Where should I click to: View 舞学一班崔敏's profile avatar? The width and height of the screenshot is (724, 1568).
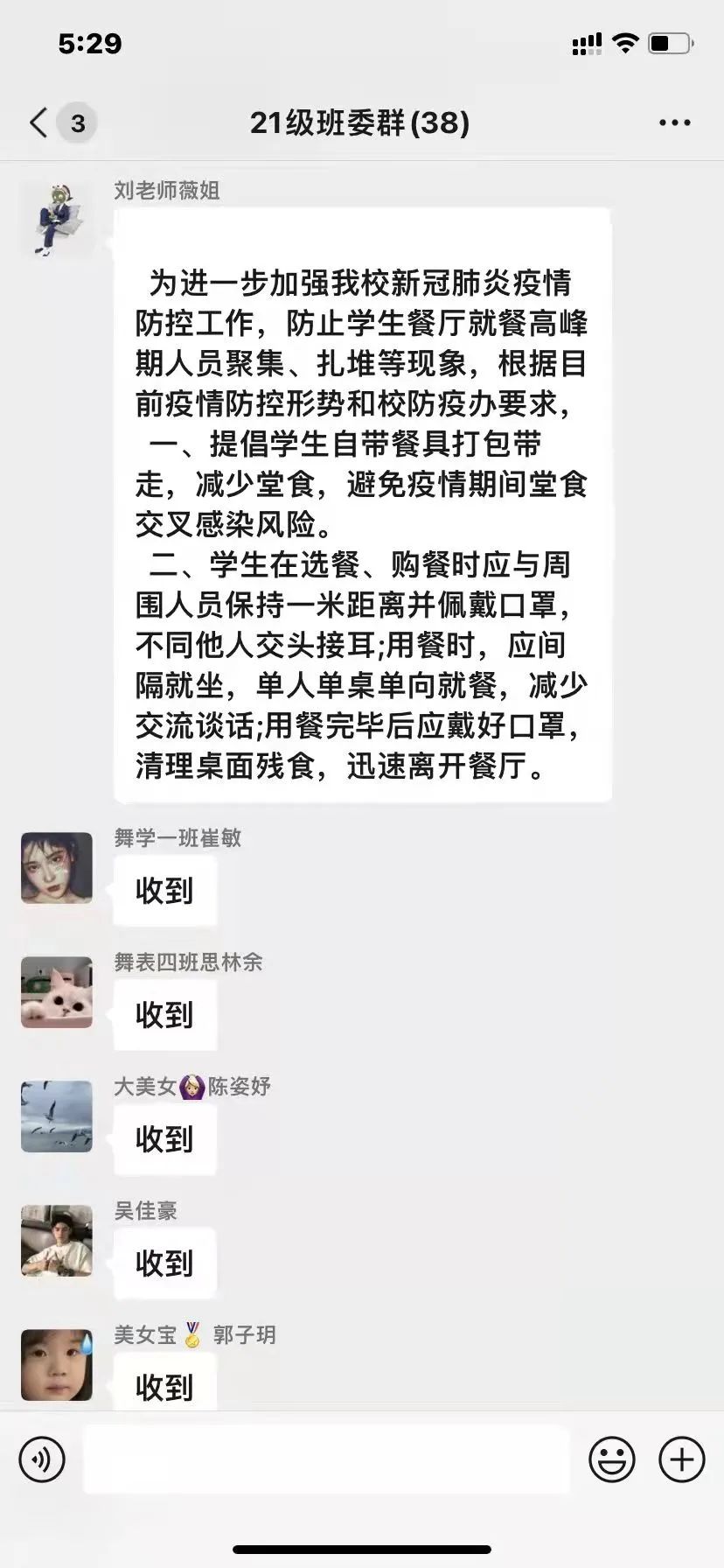(x=57, y=867)
